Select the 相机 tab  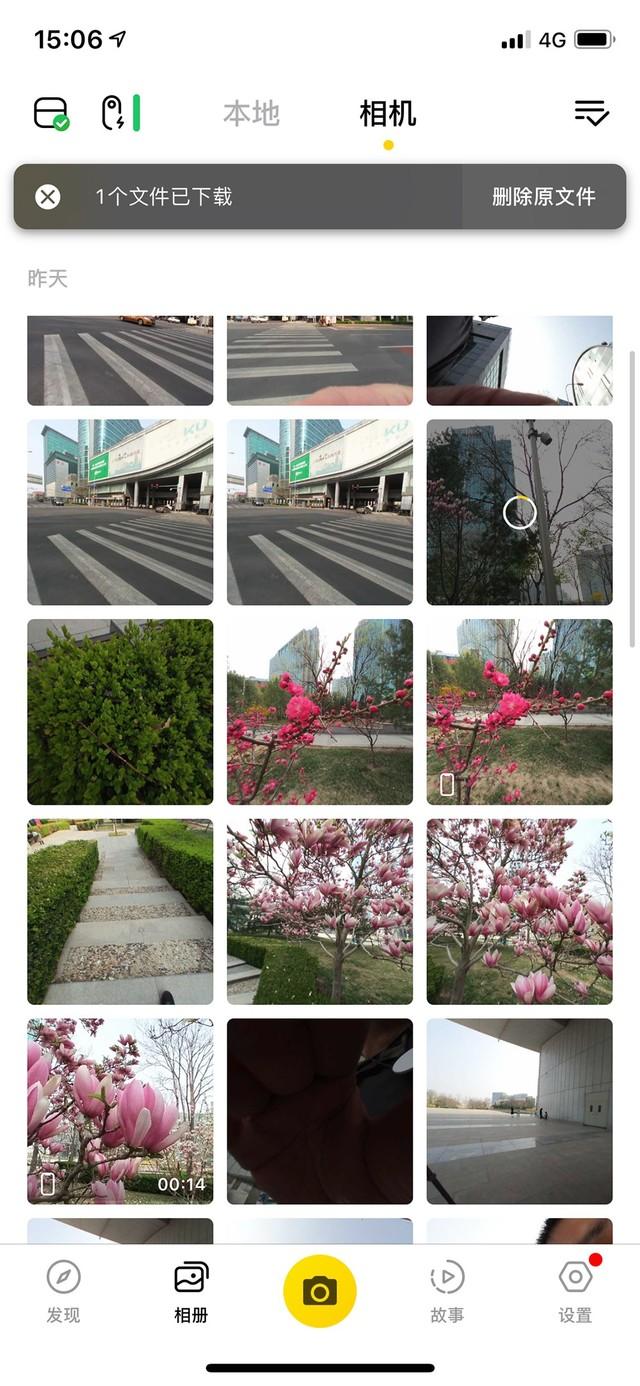387,114
